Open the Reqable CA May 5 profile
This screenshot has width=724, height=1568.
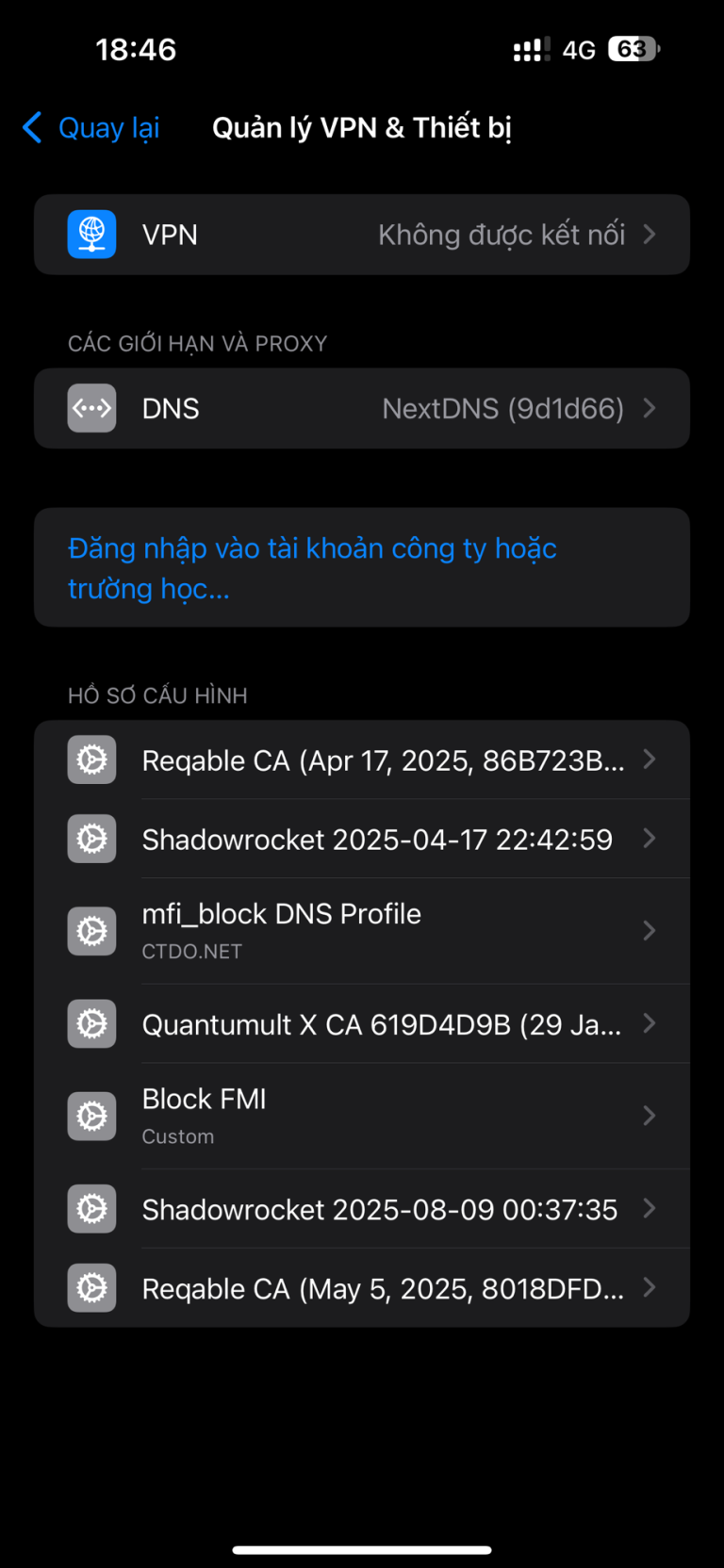[x=362, y=1287]
